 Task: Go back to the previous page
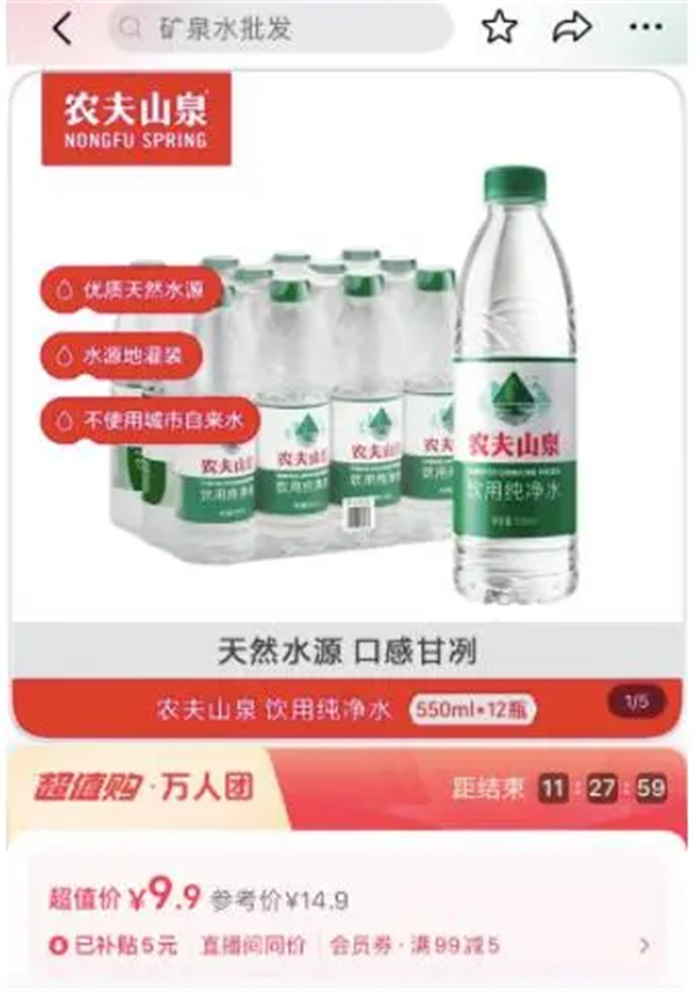pyautogui.click(x=62, y=29)
